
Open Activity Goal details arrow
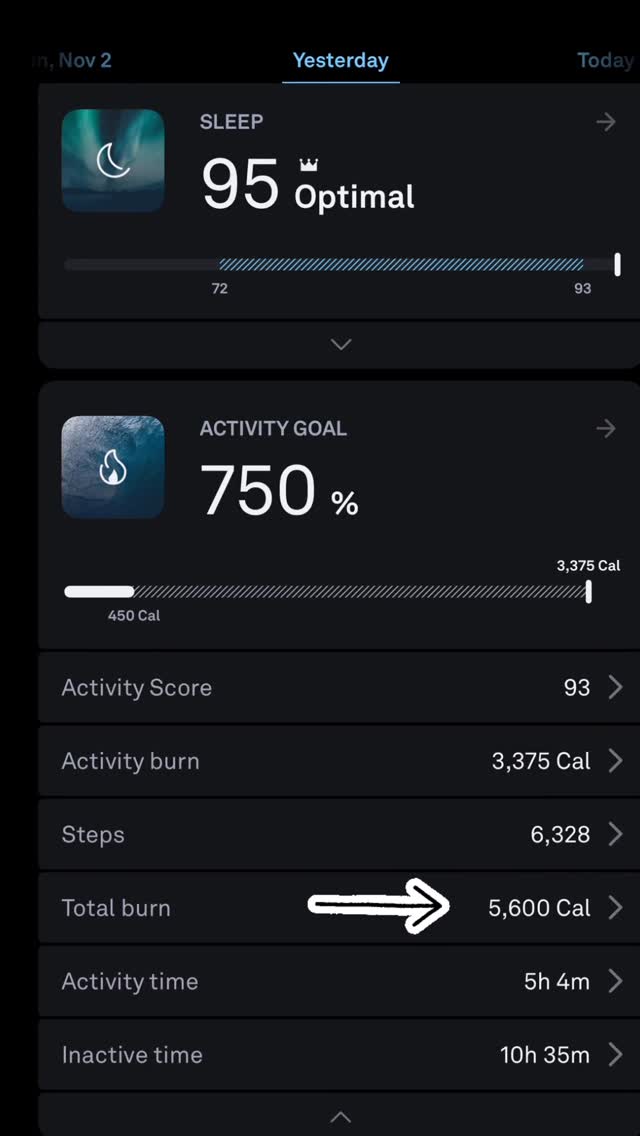coord(605,428)
